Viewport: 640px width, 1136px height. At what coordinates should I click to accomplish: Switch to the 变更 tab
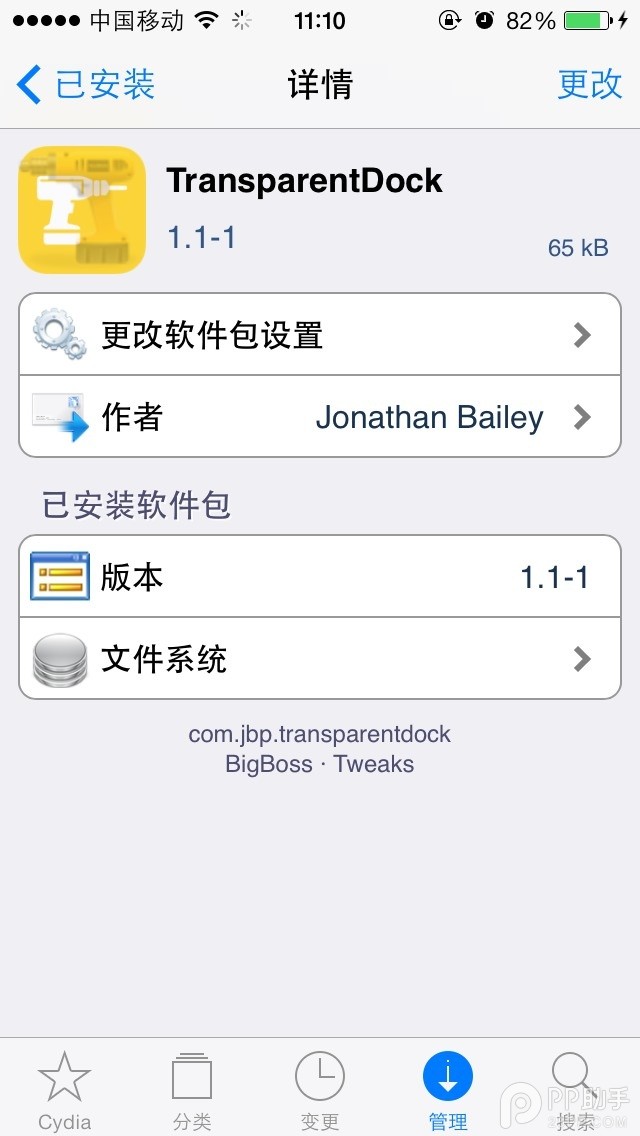(320, 1090)
